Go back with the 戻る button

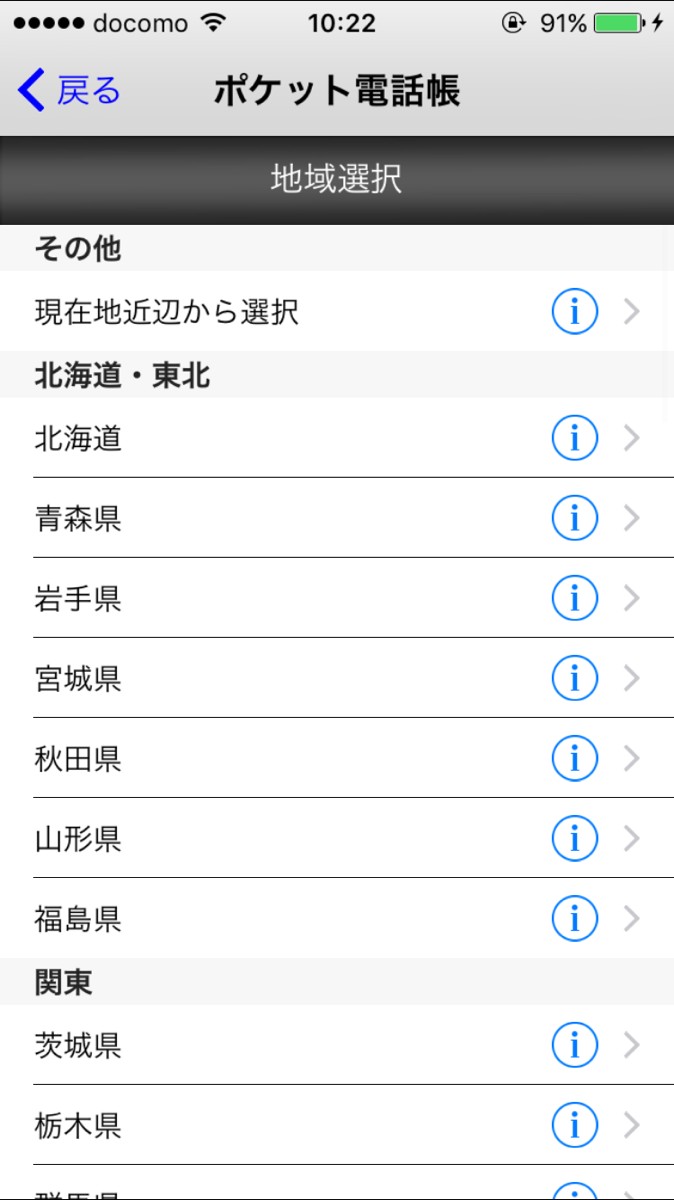pyautogui.click(x=68, y=91)
